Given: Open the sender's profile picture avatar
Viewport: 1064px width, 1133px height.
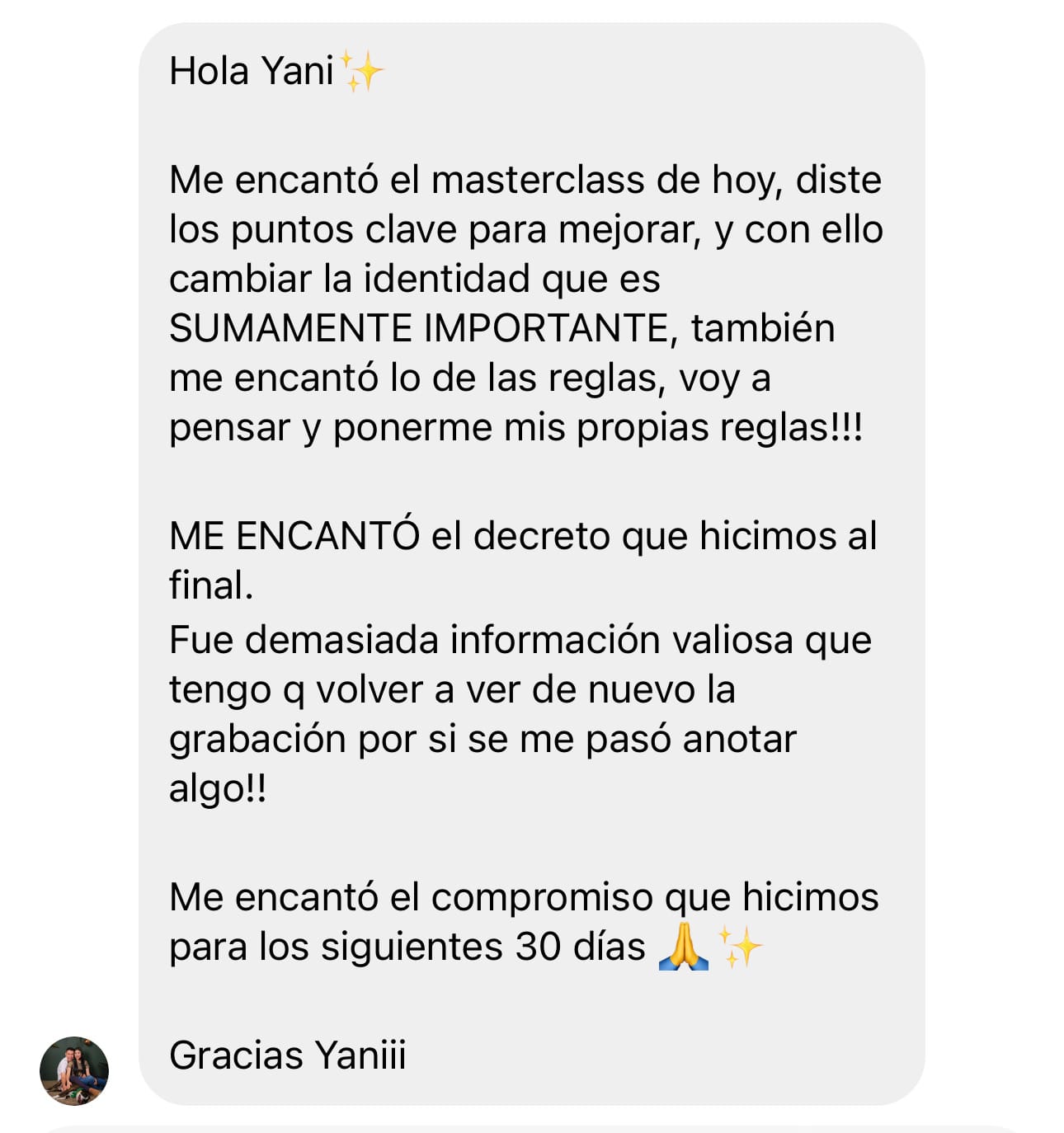Looking at the screenshot, I should [74, 1070].
